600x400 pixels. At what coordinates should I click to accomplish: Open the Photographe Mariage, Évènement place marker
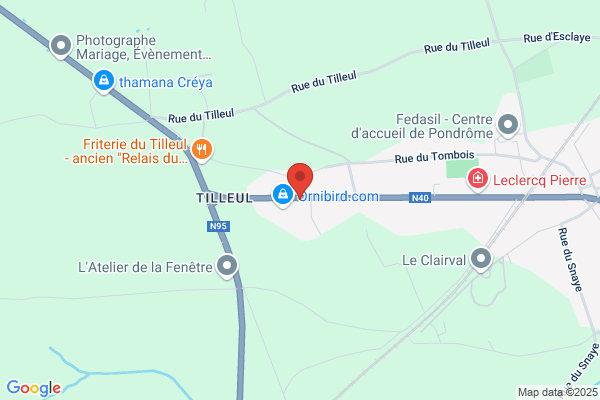(x=61, y=46)
